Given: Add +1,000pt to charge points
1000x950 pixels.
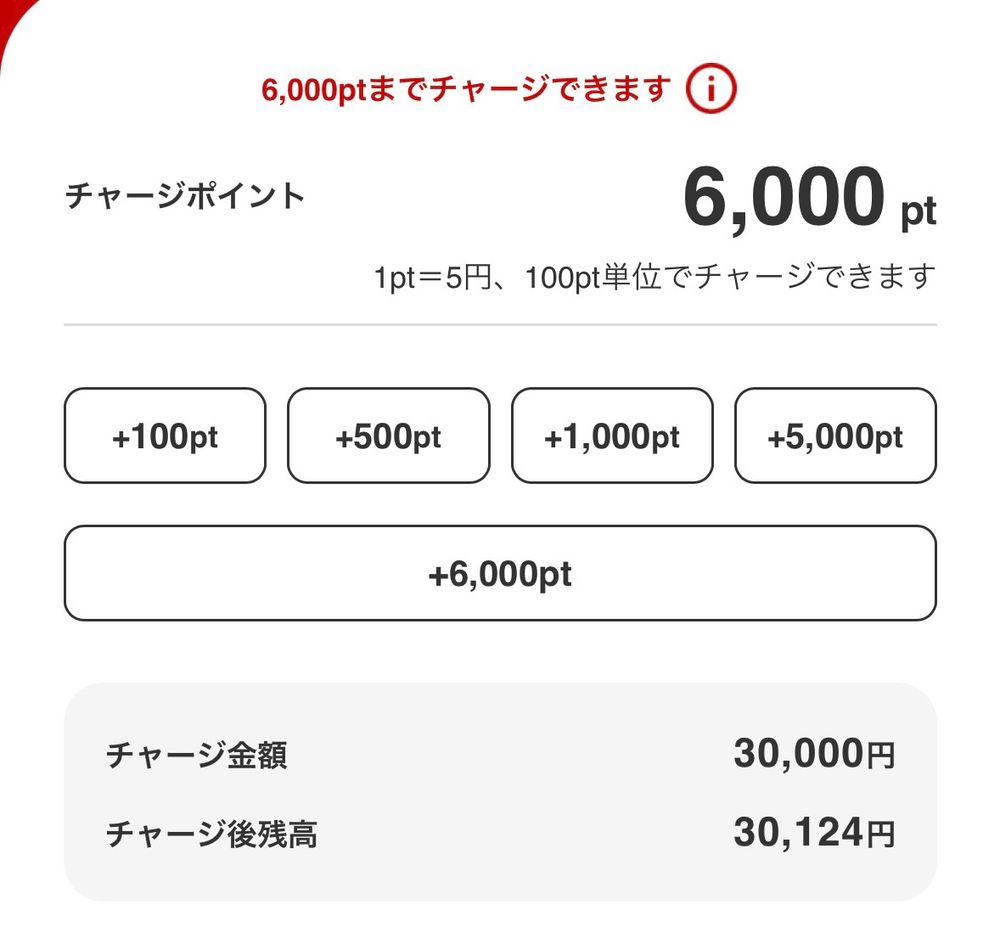Looking at the screenshot, I should [x=612, y=436].
